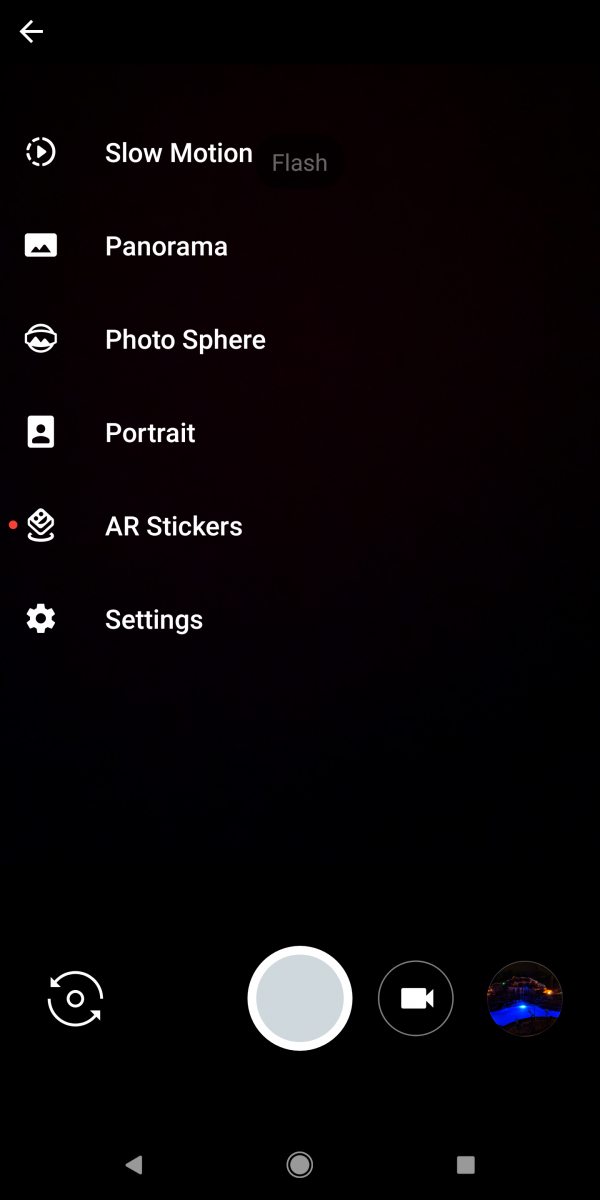Switch to video recording mode
Viewport: 600px width, 1200px height.
(416, 998)
